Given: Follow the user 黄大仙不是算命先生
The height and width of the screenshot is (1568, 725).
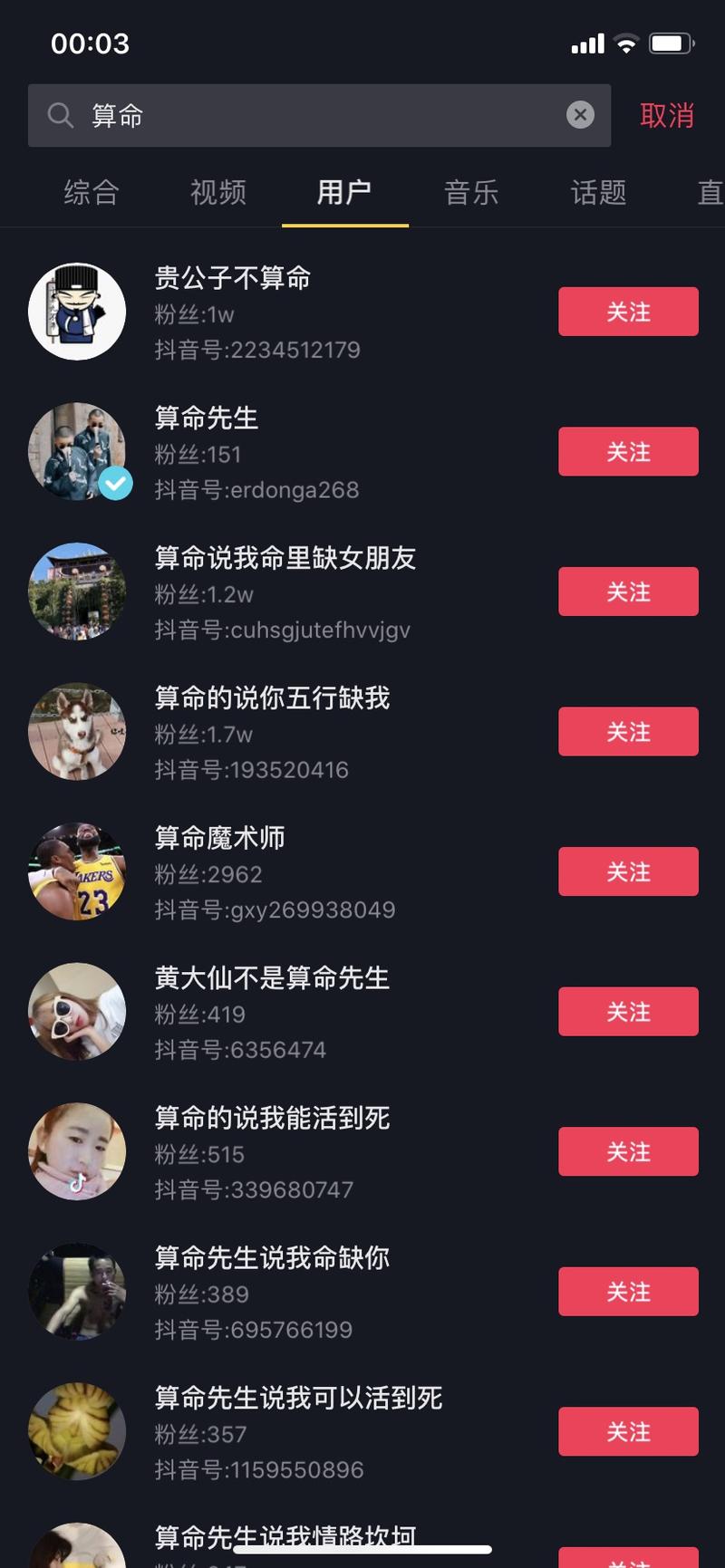Looking at the screenshot, I should [628, 1012].
